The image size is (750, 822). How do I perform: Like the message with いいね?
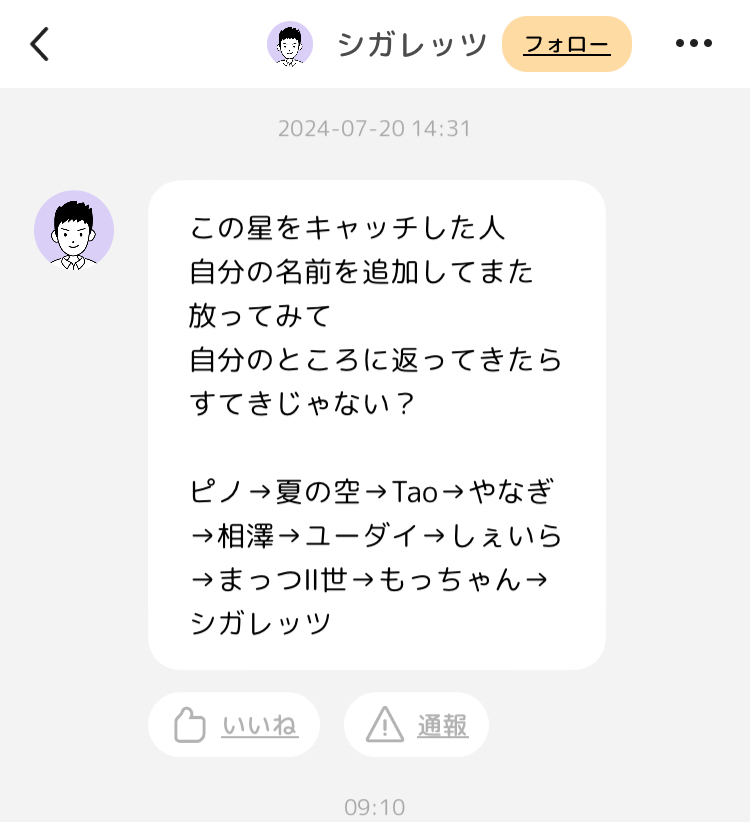234,725
